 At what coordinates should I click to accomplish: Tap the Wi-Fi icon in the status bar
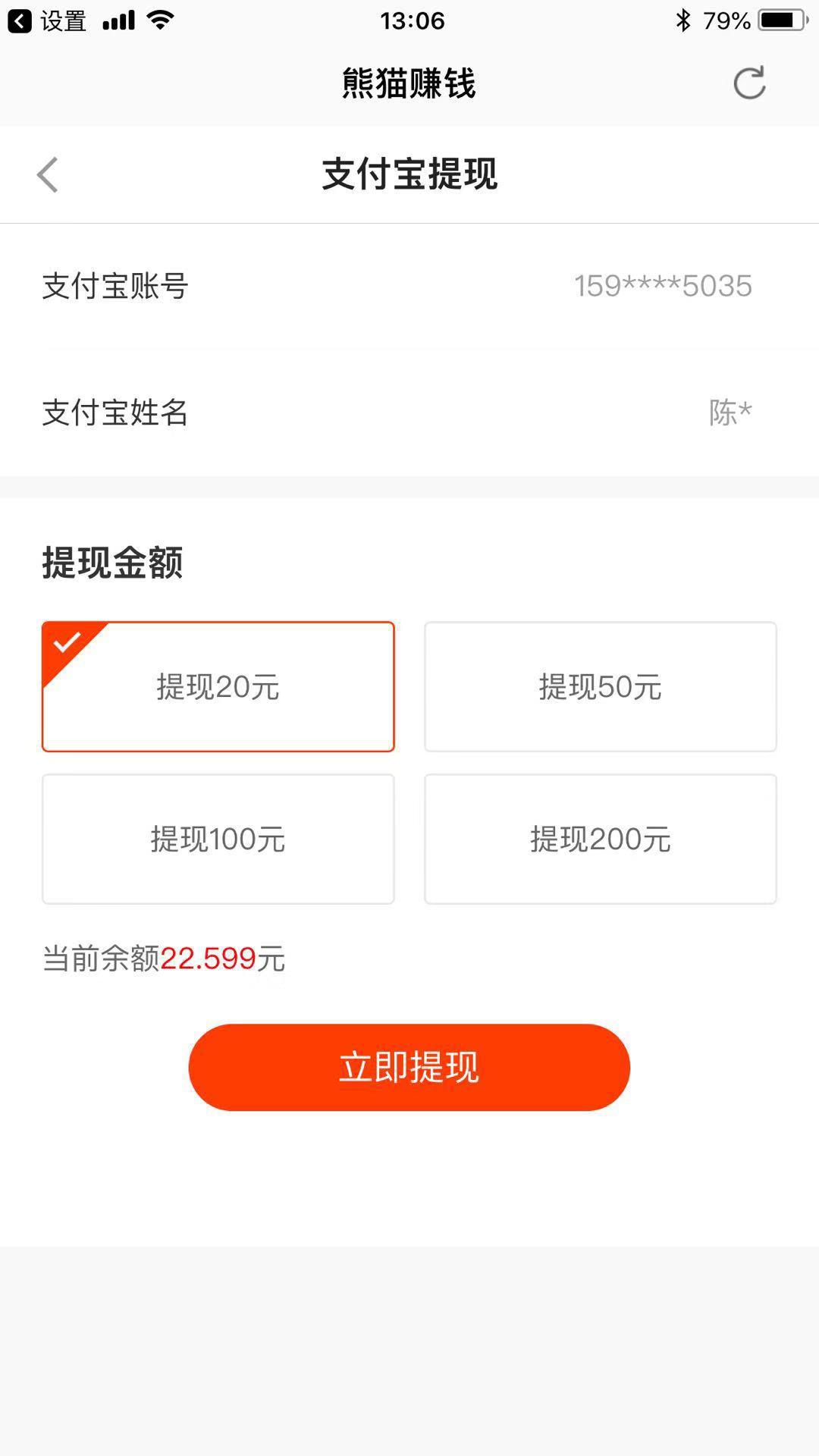[x=158, y=20]
